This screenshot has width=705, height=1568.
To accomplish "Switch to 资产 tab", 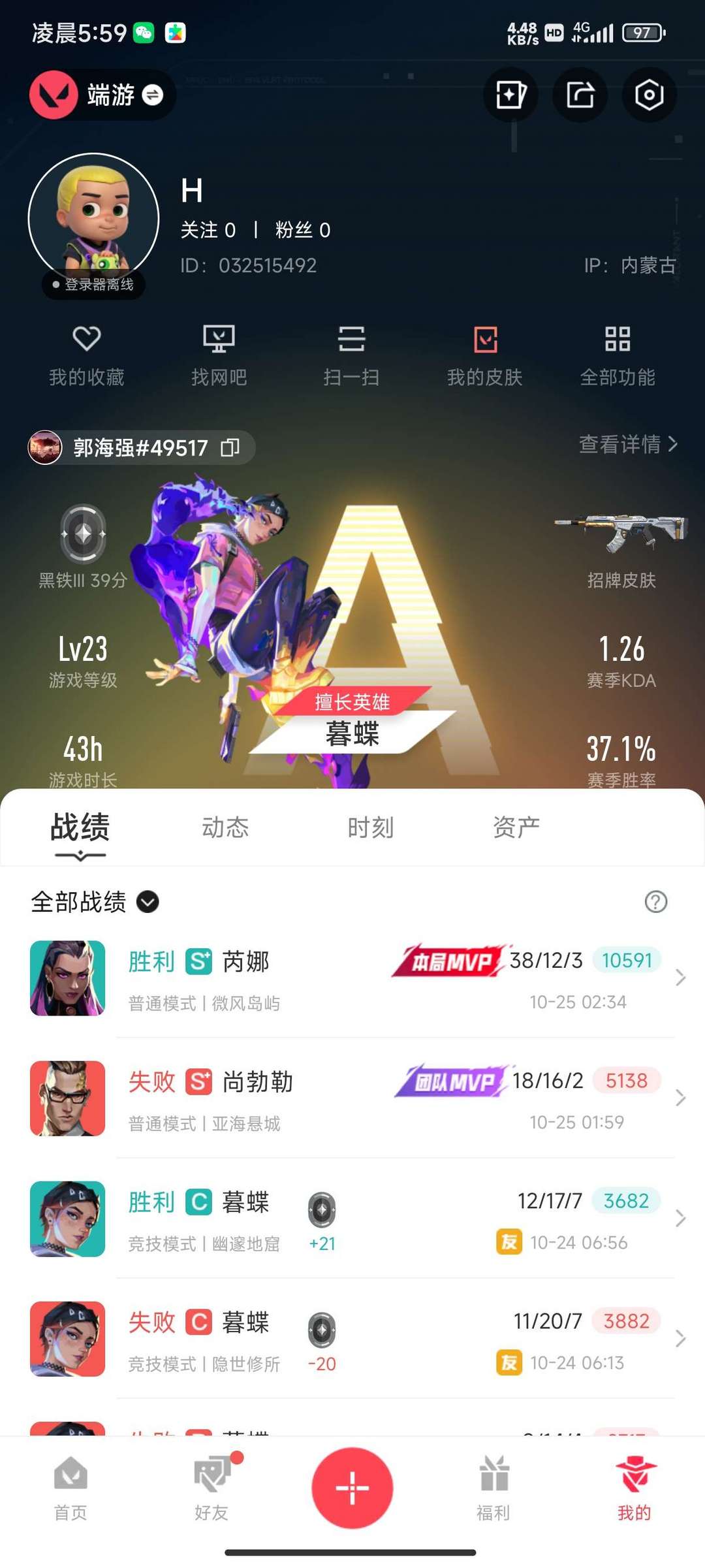I will click(516, 827).
